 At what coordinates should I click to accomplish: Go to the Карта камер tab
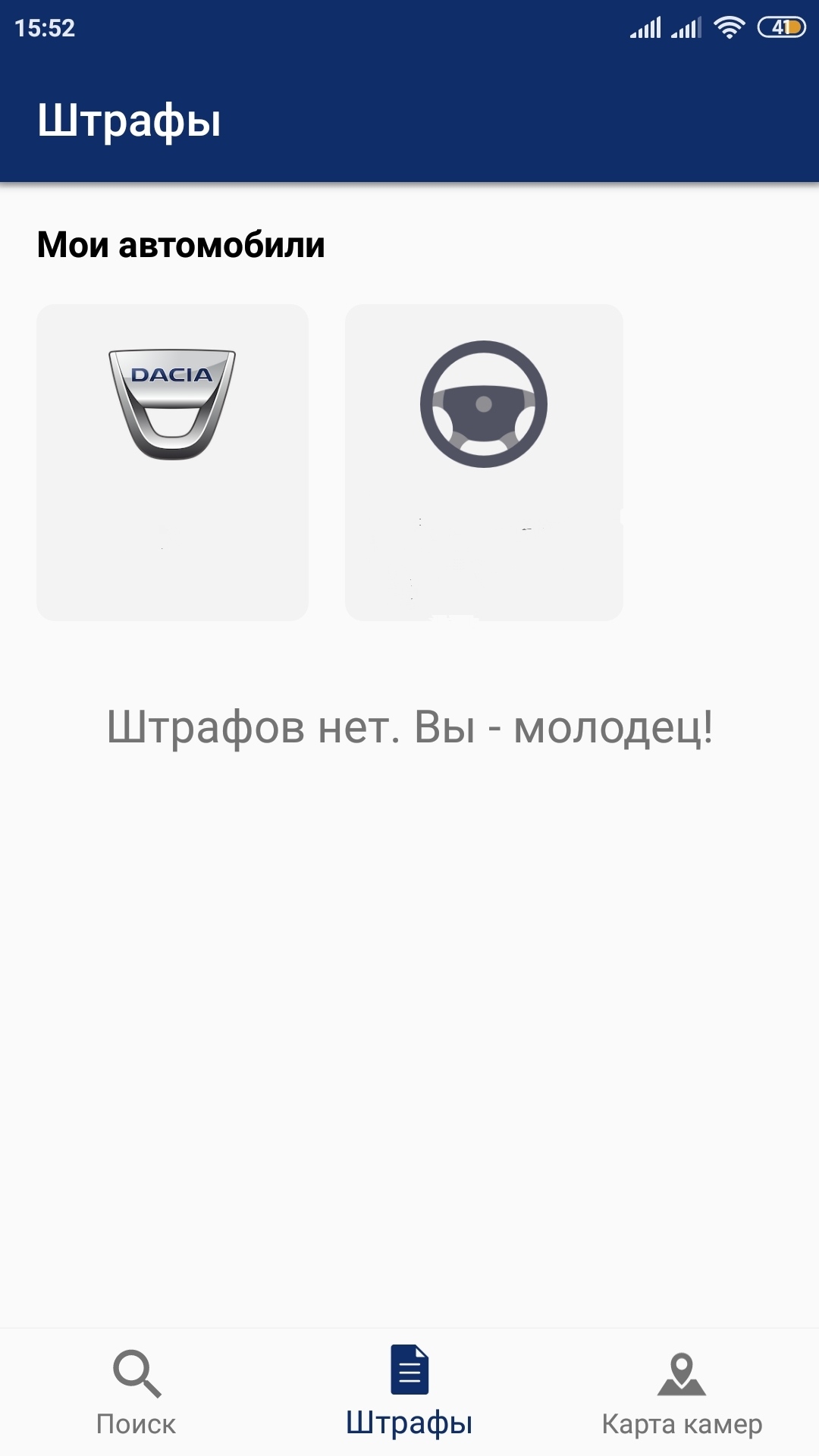click(682, 1392)
